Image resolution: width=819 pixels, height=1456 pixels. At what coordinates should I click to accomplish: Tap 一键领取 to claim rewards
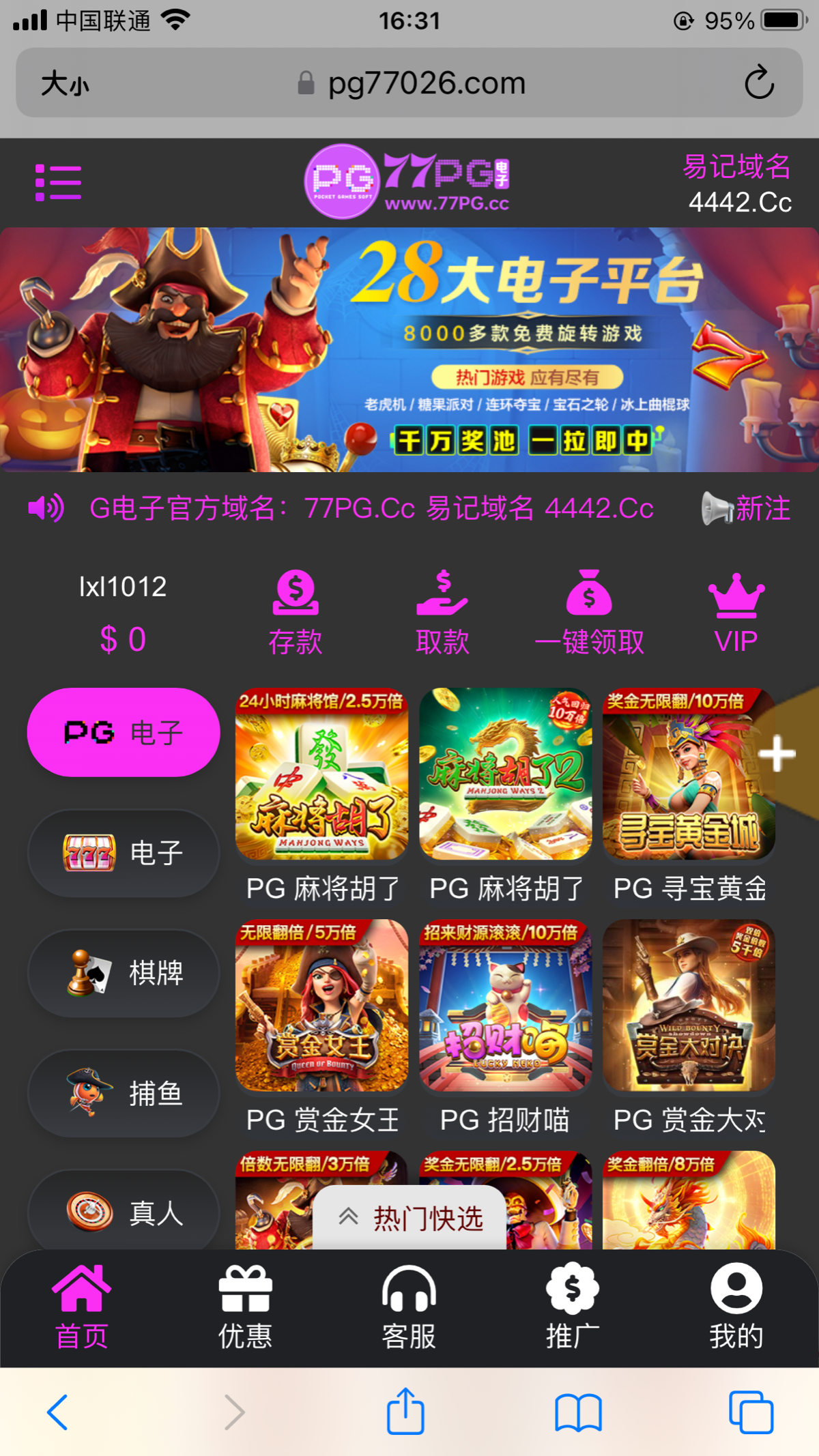[589, 611]
